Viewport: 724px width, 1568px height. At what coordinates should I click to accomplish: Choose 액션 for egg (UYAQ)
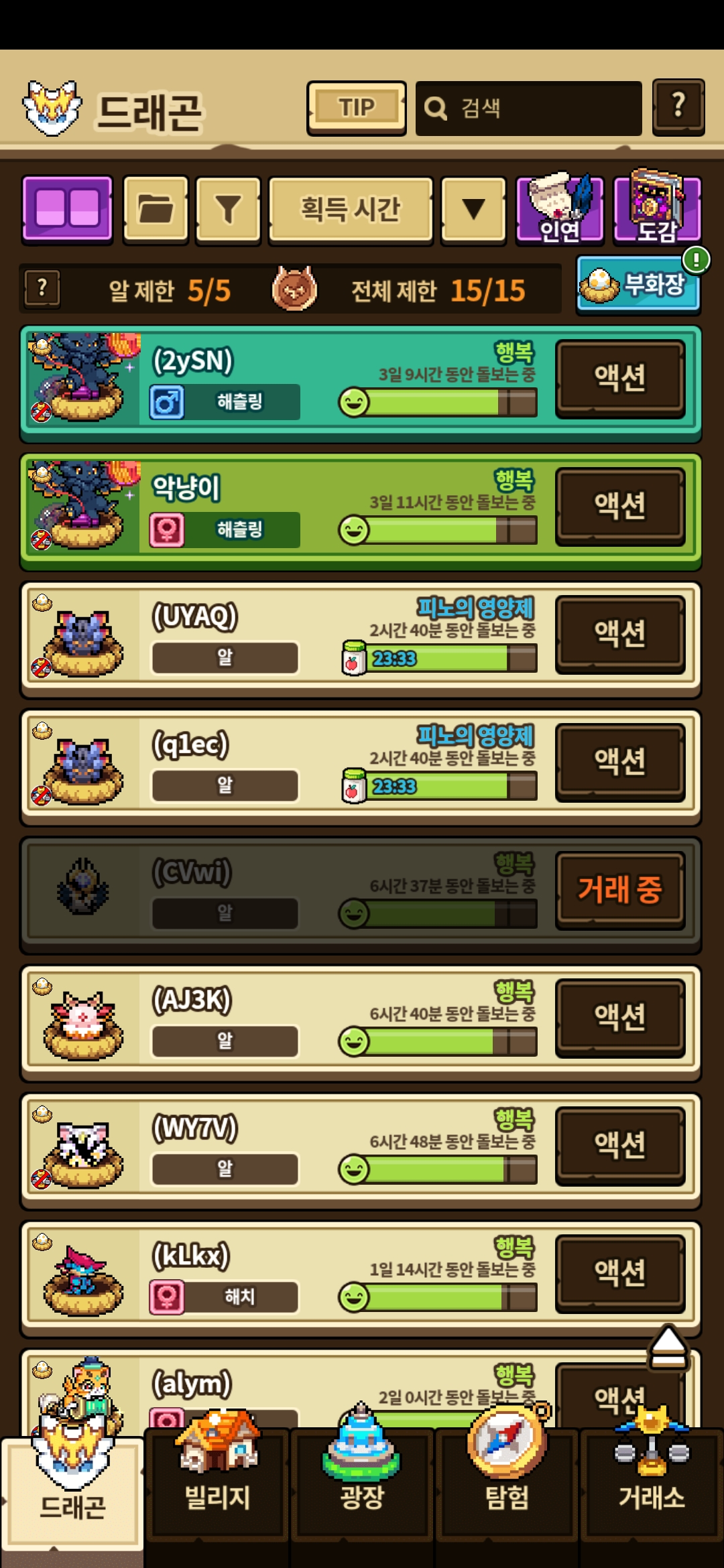tap(620, 633)
